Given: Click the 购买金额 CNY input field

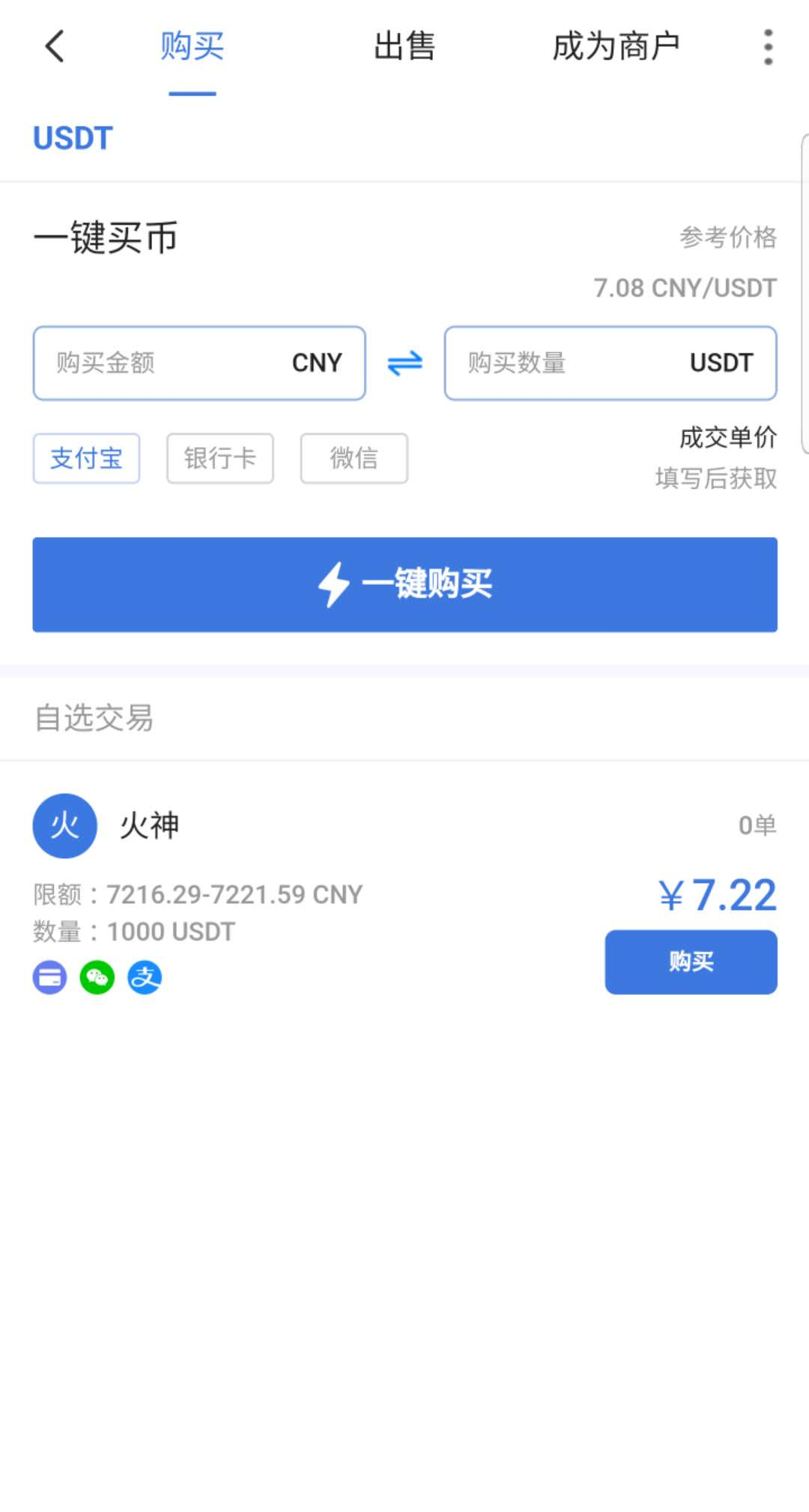Looking at the screenshot, I should pyautogui.click(x=199, y=363).
